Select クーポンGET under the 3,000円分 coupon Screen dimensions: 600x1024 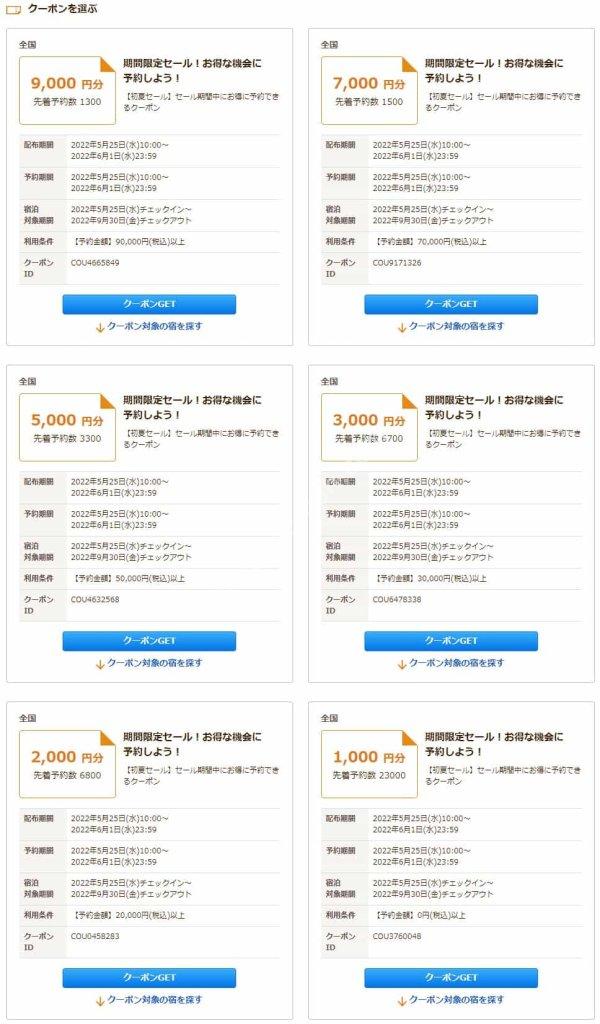point(450,641)
